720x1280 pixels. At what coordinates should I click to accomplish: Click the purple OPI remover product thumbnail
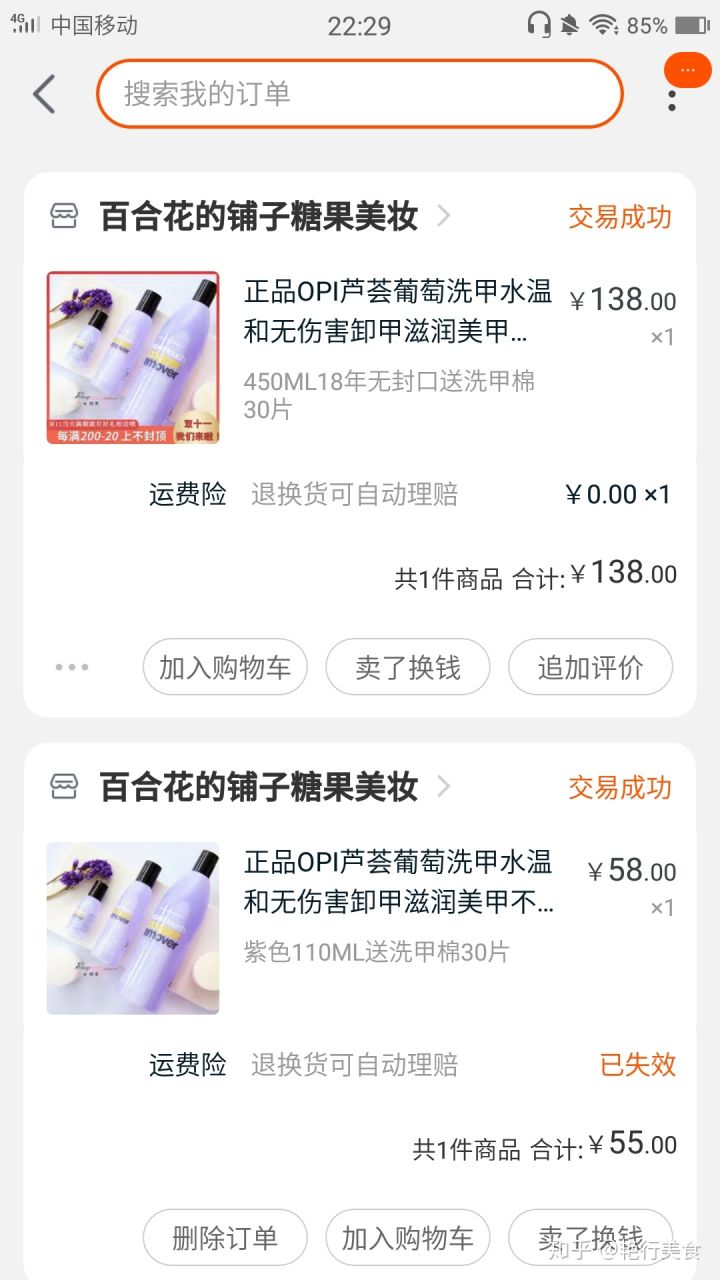(x=131, y=355)
